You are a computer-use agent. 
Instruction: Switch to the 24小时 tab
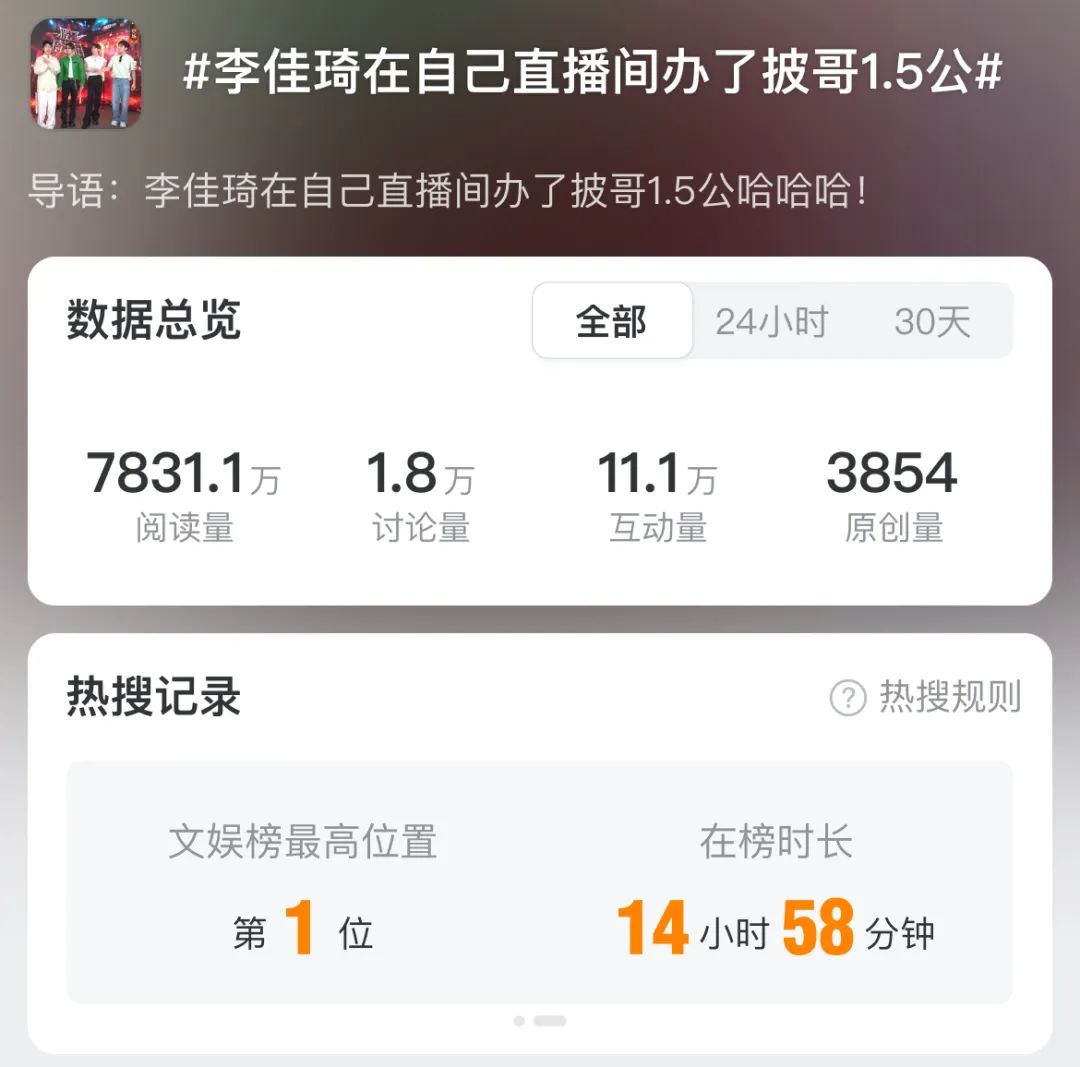(x=772, y=321)
